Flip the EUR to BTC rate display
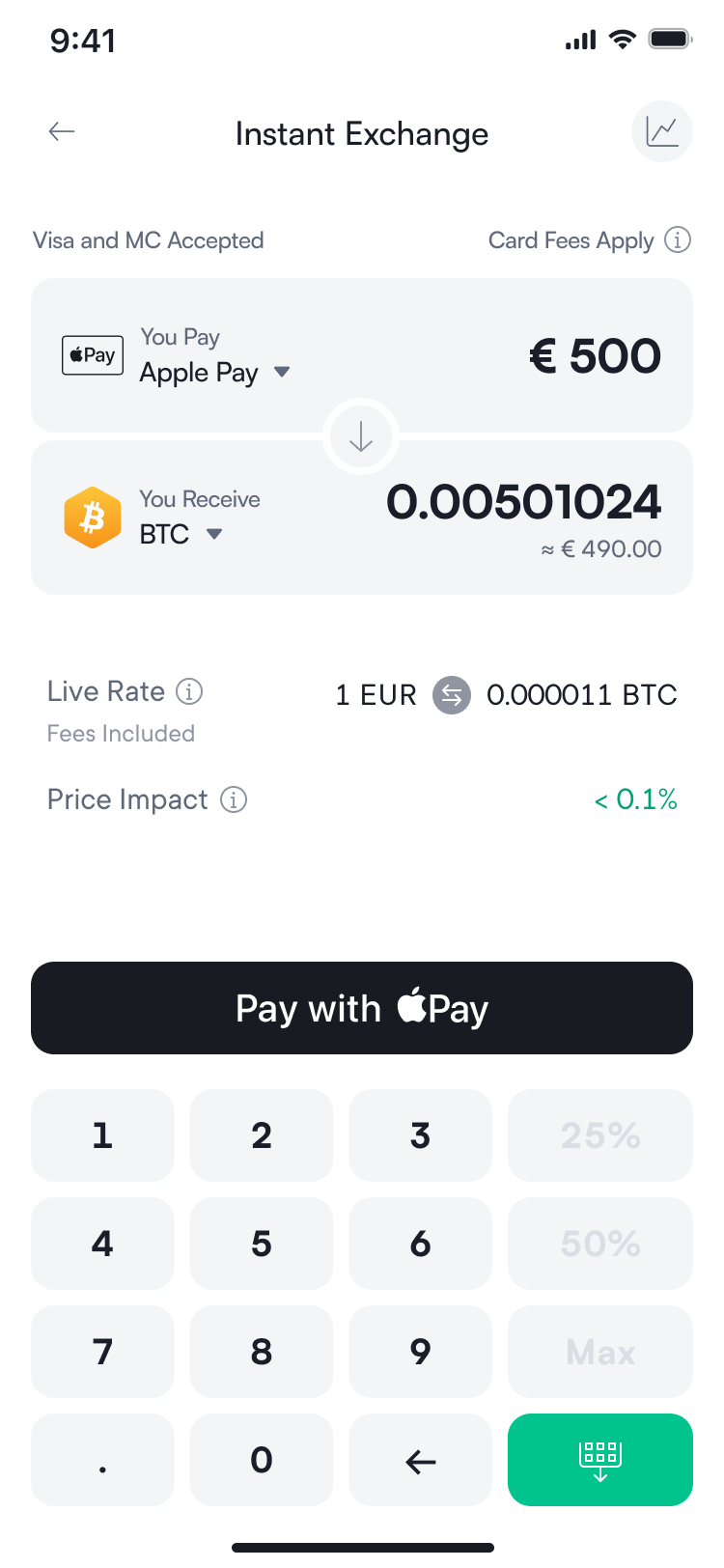 (x=451, y=695)
